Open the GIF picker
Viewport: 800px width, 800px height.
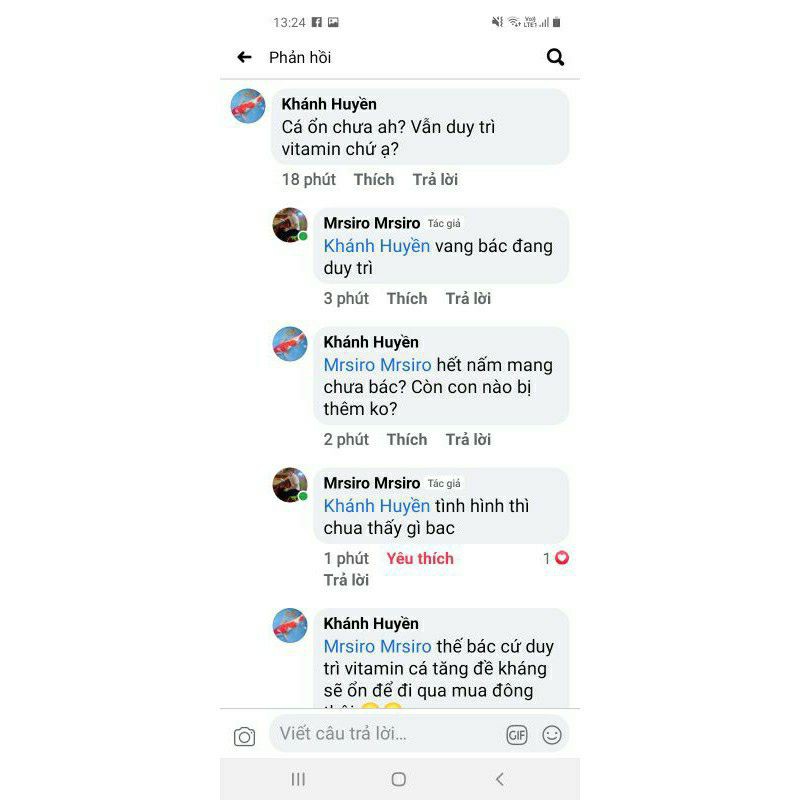(516, 735)
